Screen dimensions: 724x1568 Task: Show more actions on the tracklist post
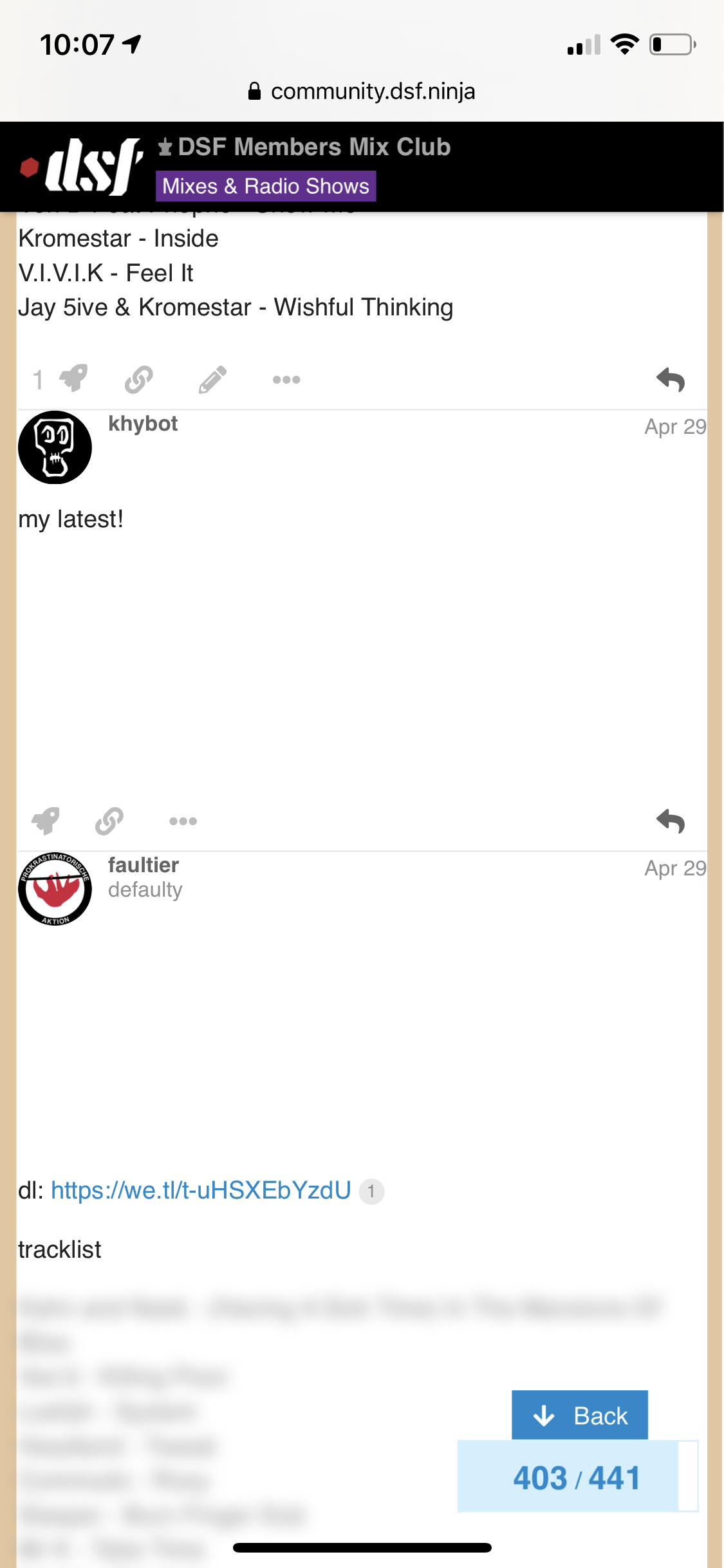[x=286, y=380]
